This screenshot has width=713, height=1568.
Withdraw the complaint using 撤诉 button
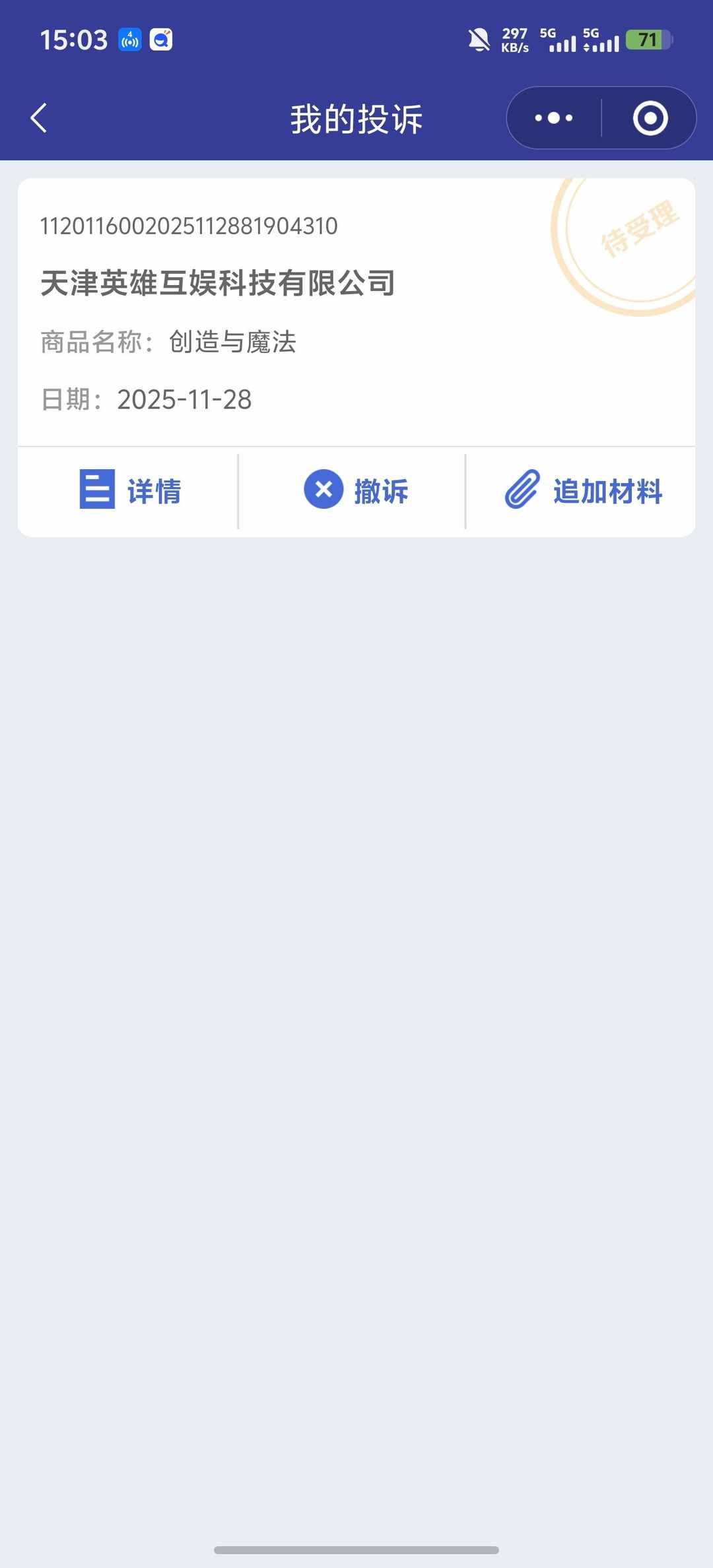tap(380, 490)
